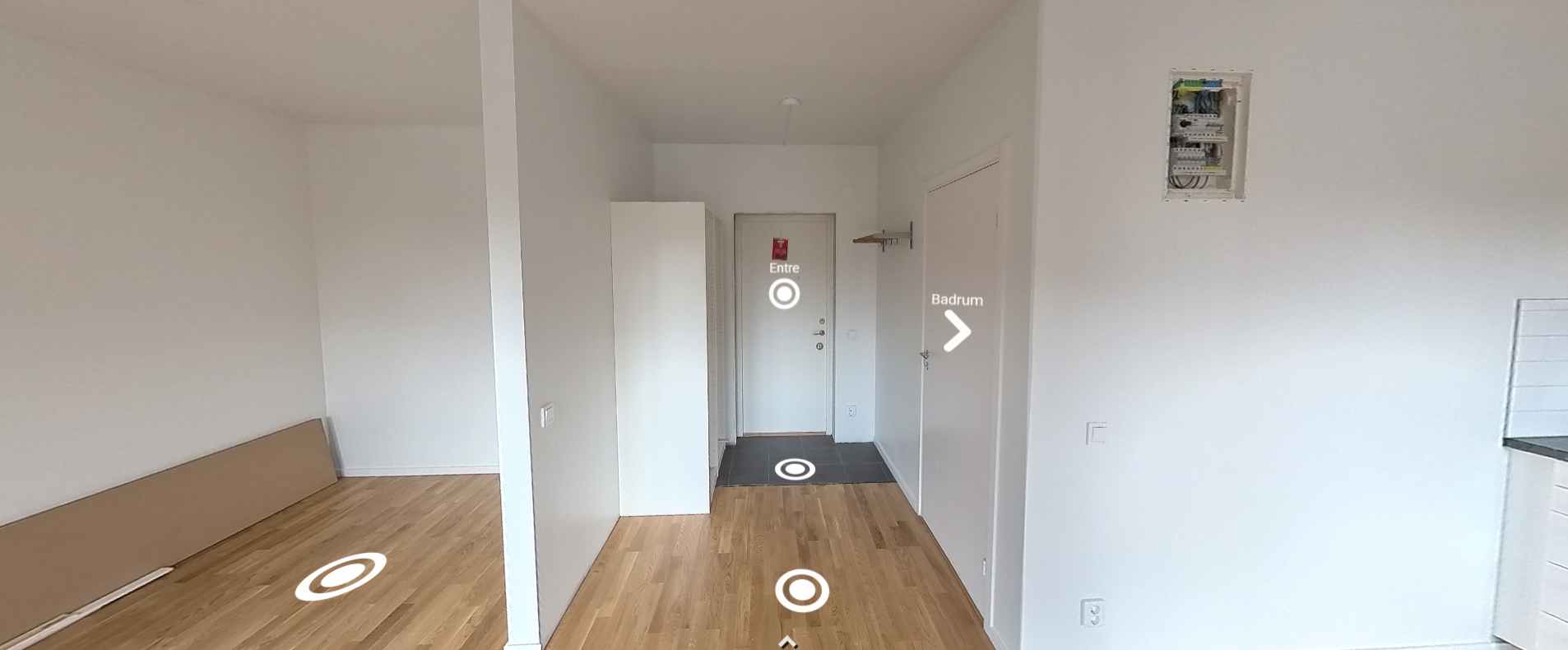Jump to the Entre hotspot
Screen dimensions: 1568x650
(784, 294)
